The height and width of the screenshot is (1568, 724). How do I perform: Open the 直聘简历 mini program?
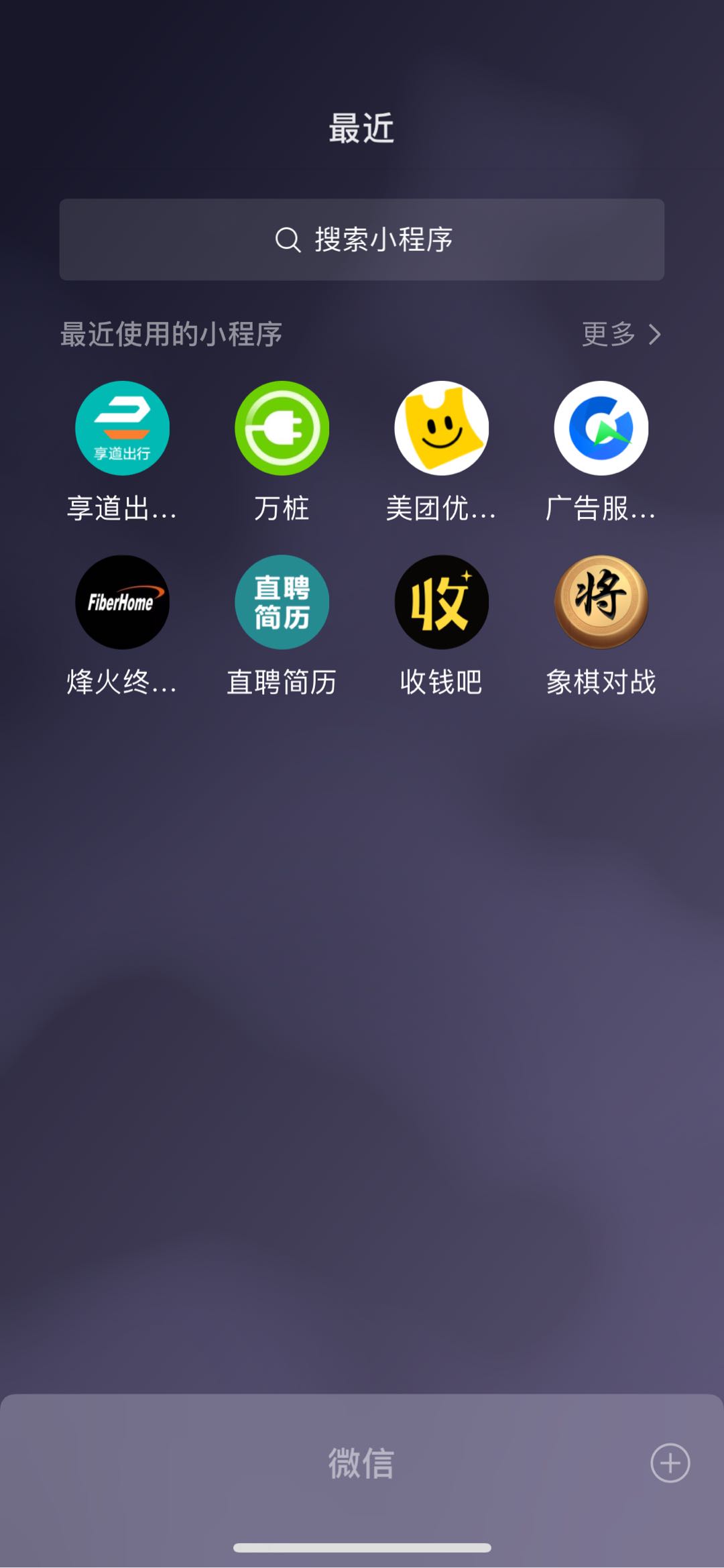[x=282, y=602]
